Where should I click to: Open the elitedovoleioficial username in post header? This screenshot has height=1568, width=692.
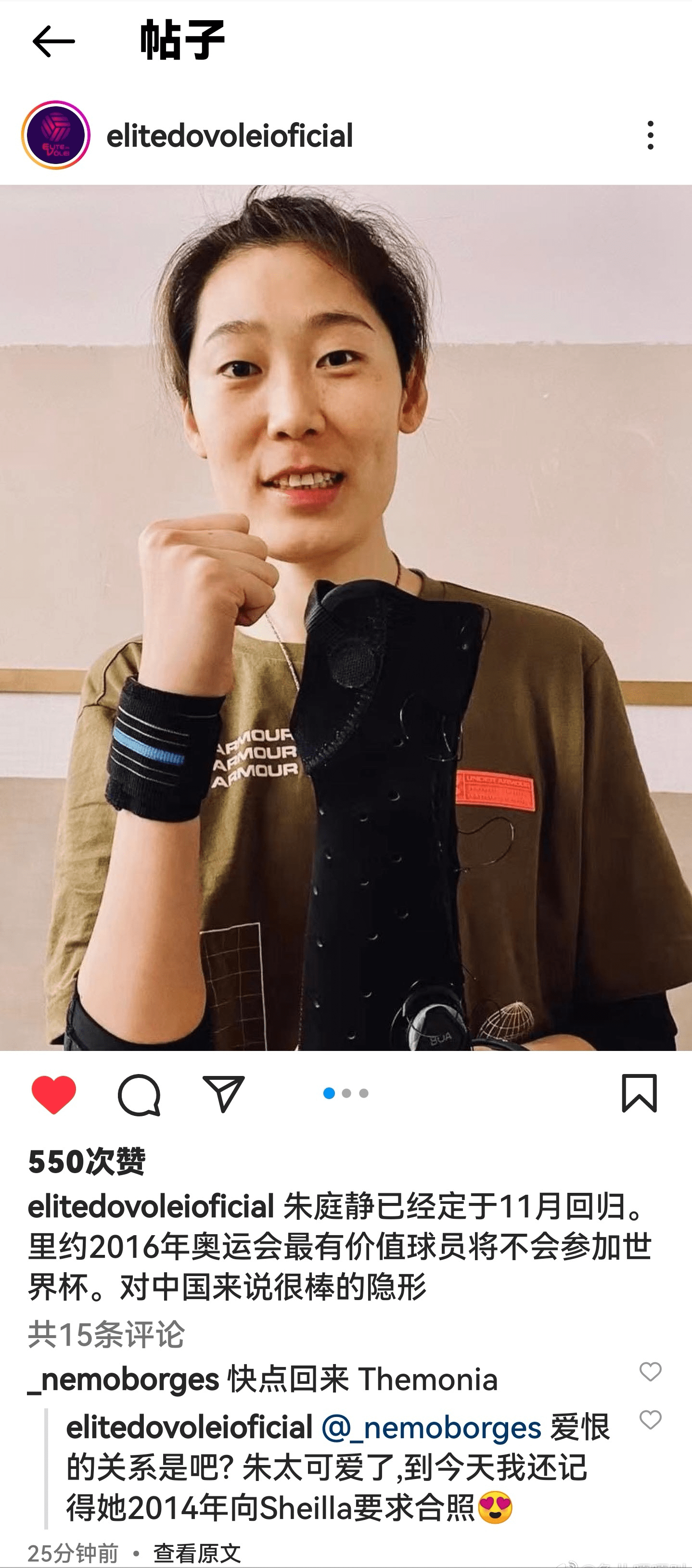[x=229, y=136]
